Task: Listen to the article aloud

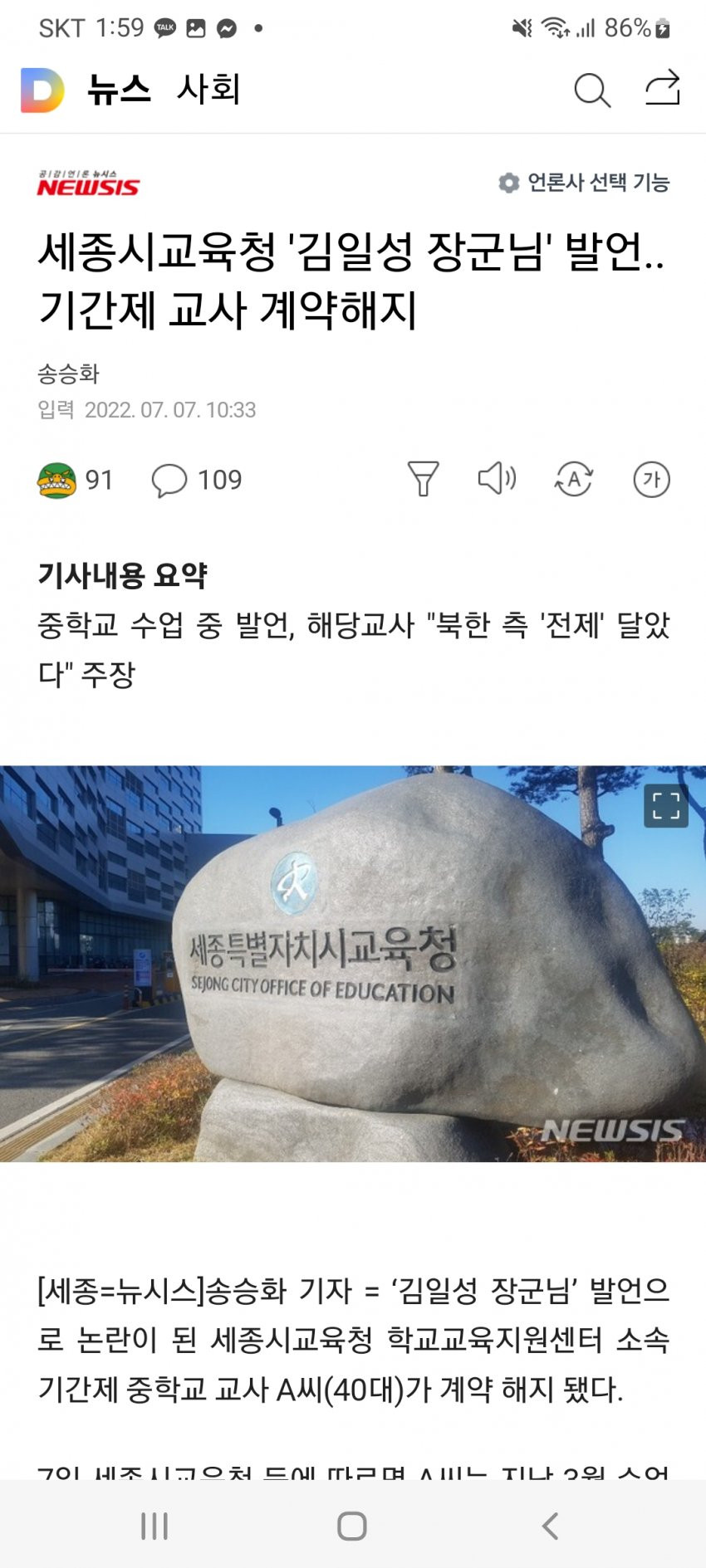Action: point(497,479)
